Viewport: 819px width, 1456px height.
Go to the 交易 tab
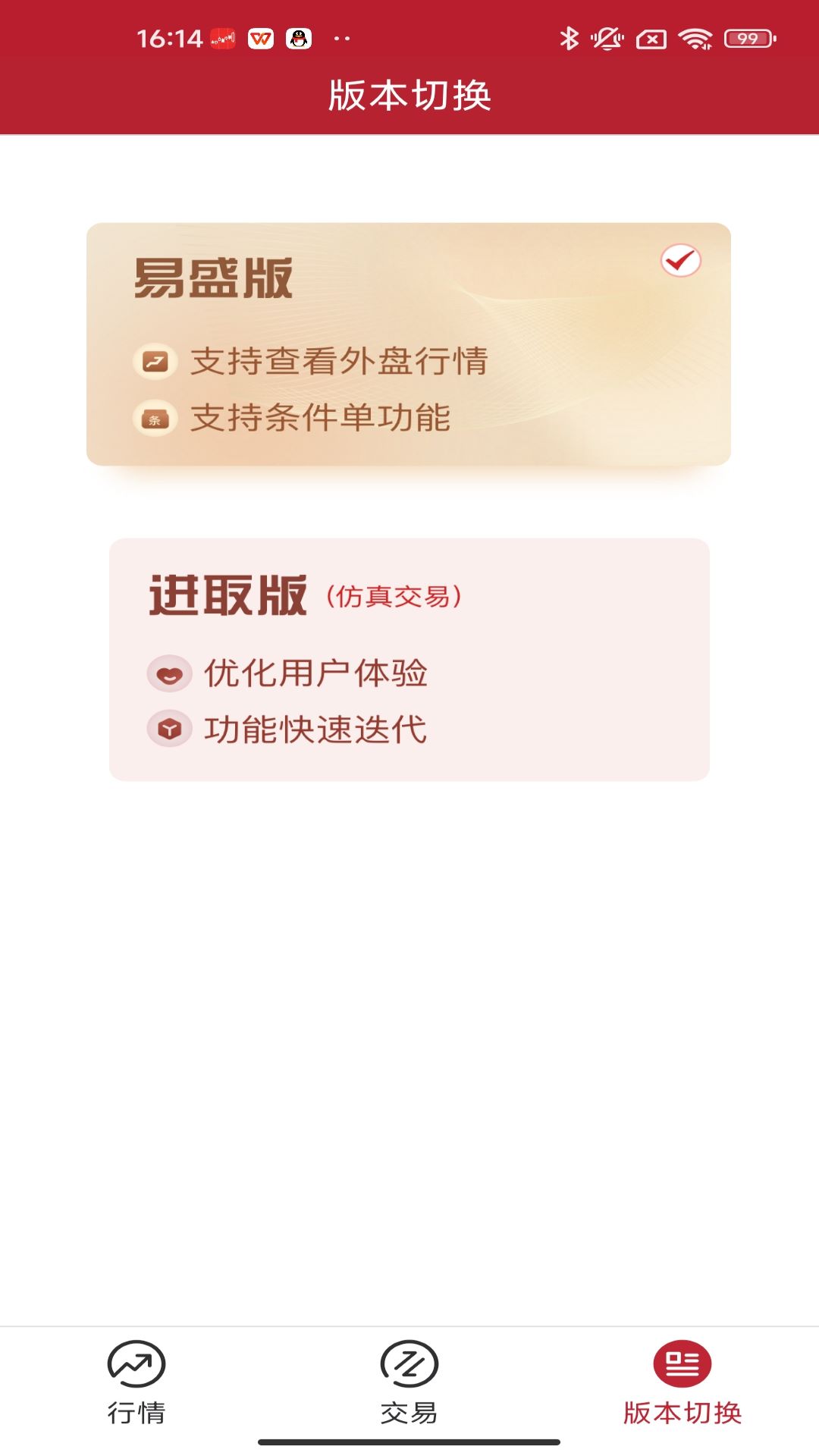409,1382
